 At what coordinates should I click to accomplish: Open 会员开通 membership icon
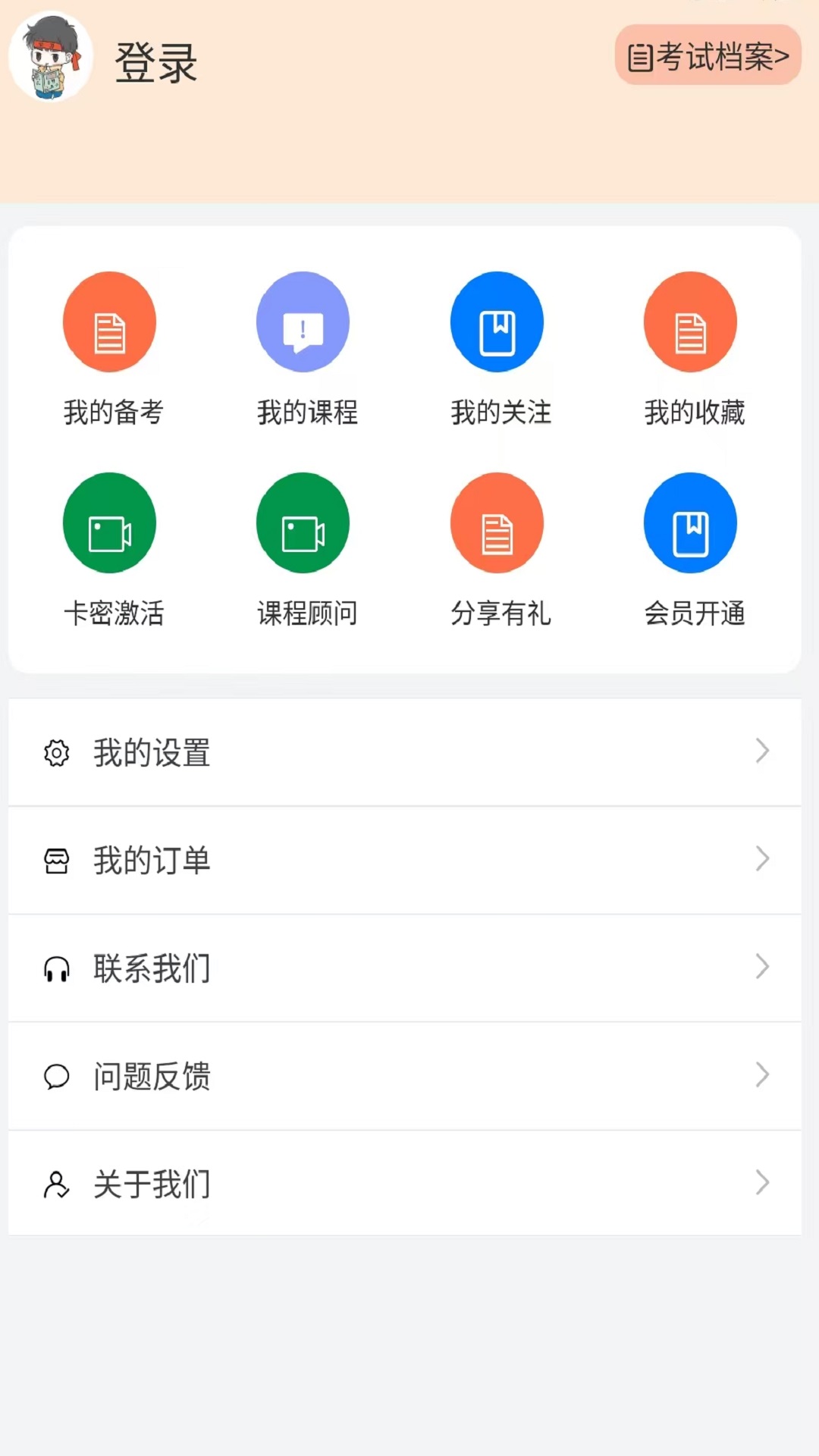pos(690,522)
